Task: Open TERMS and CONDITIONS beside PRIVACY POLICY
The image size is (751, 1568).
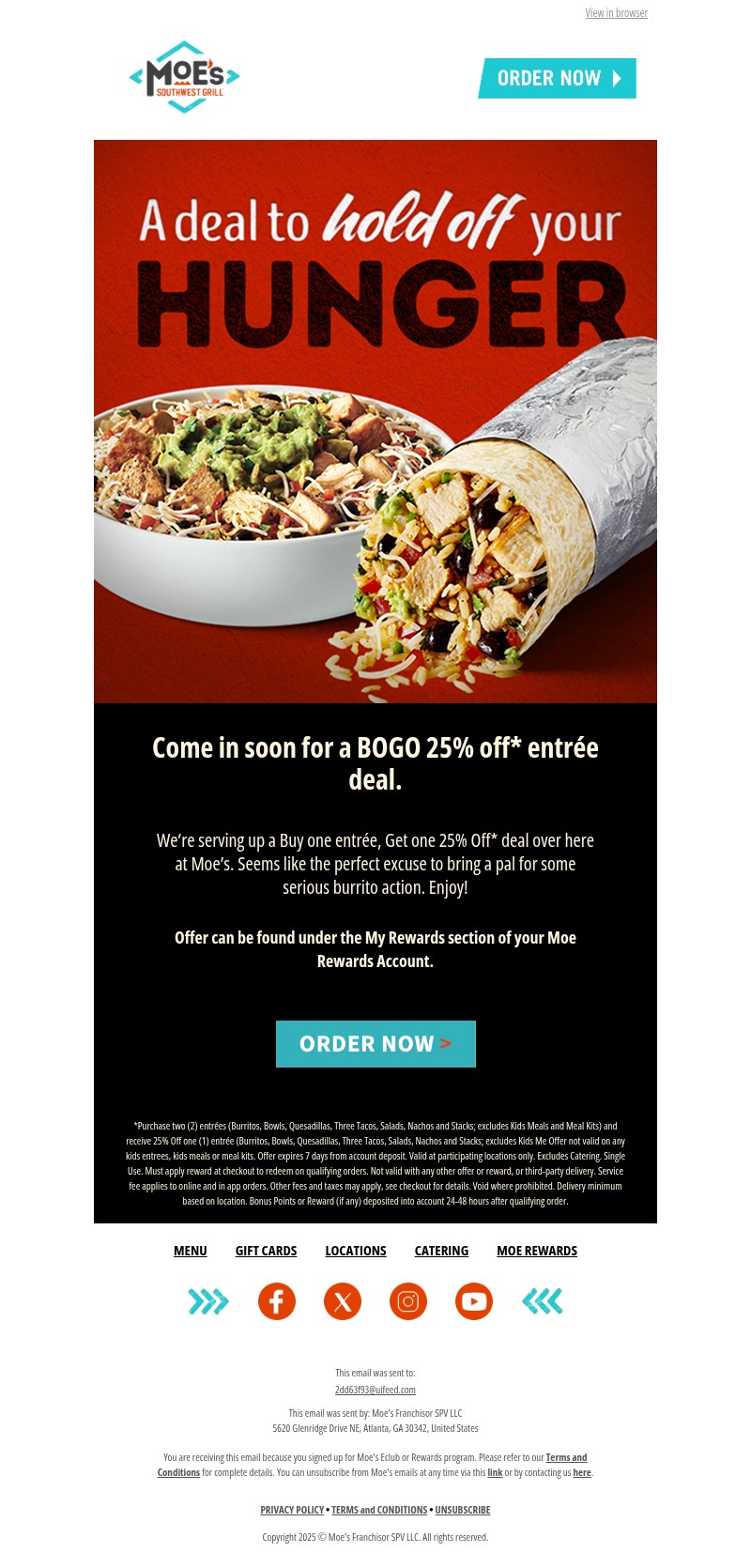Action: point(379,1510)
